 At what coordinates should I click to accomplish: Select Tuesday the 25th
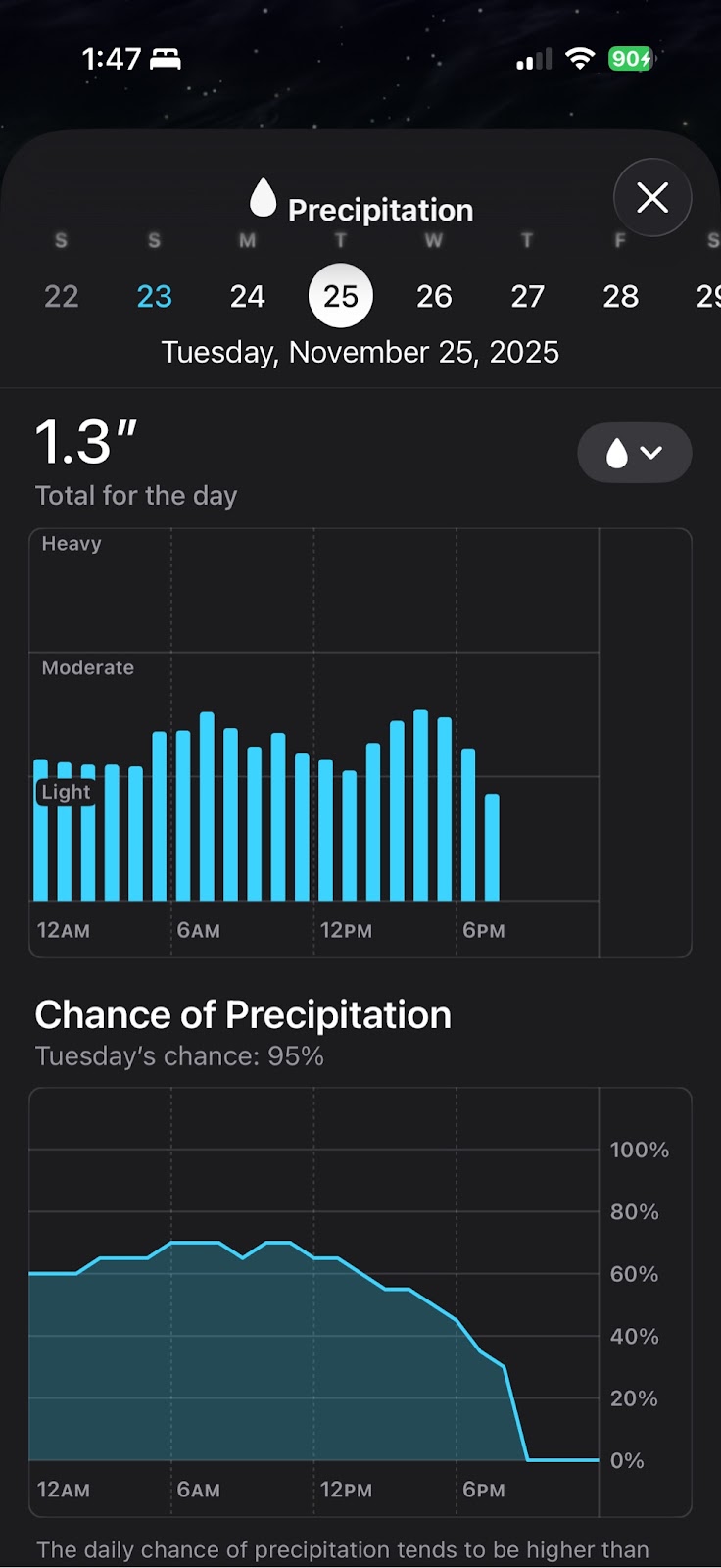340,296
